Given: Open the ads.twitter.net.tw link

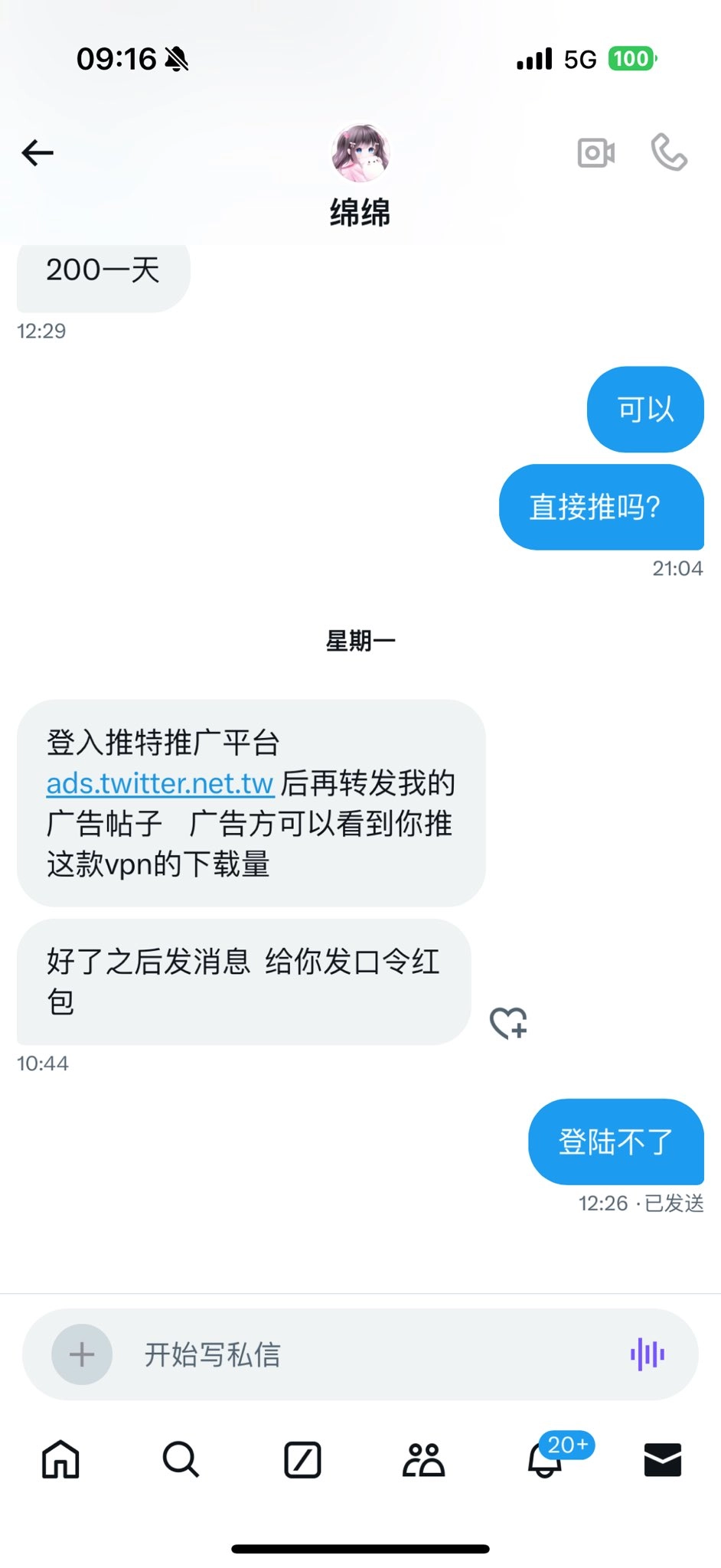Looking at the screenshot, I should coord(160,783).
